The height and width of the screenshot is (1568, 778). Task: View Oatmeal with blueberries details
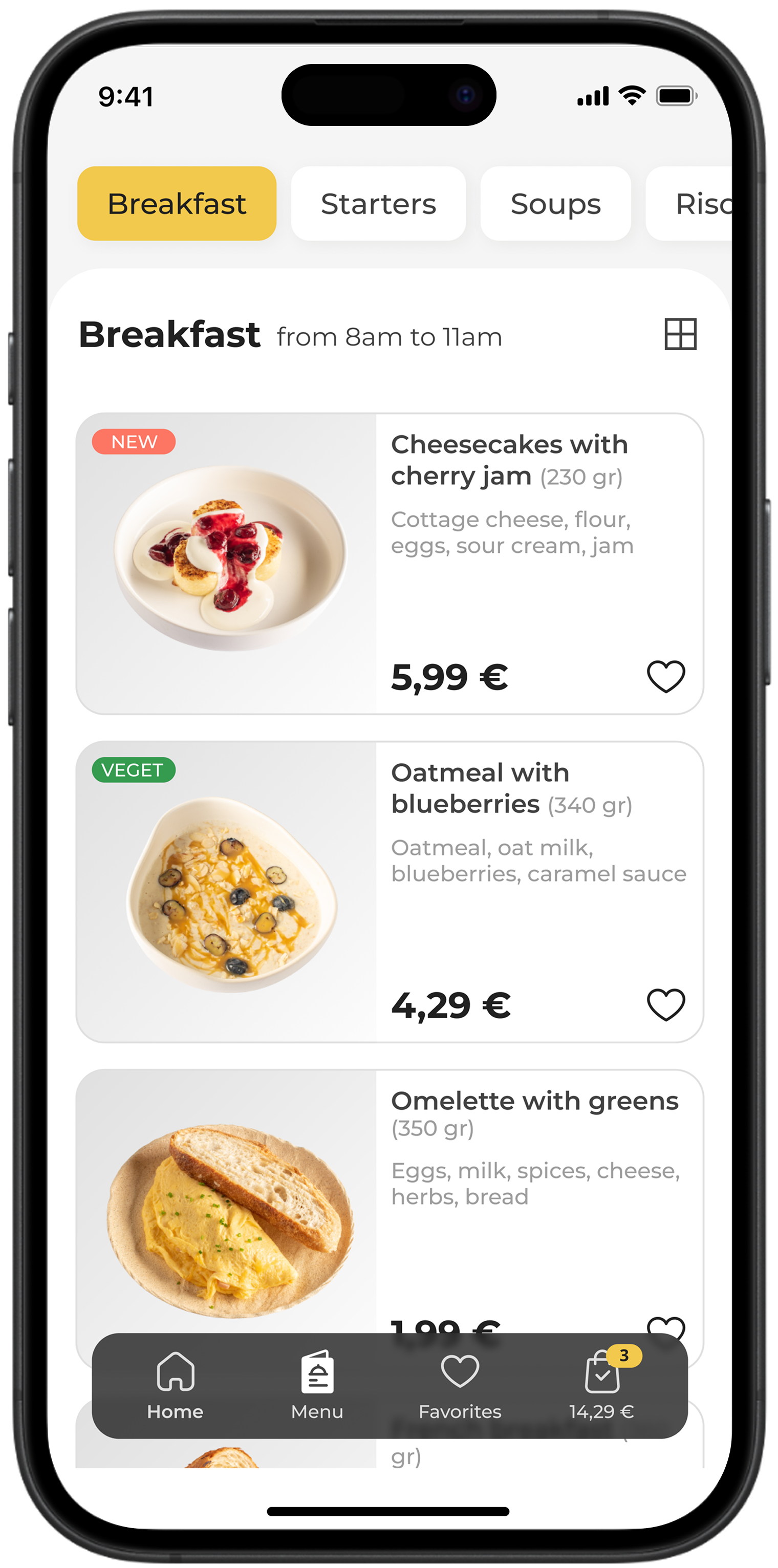click(481, 788)
